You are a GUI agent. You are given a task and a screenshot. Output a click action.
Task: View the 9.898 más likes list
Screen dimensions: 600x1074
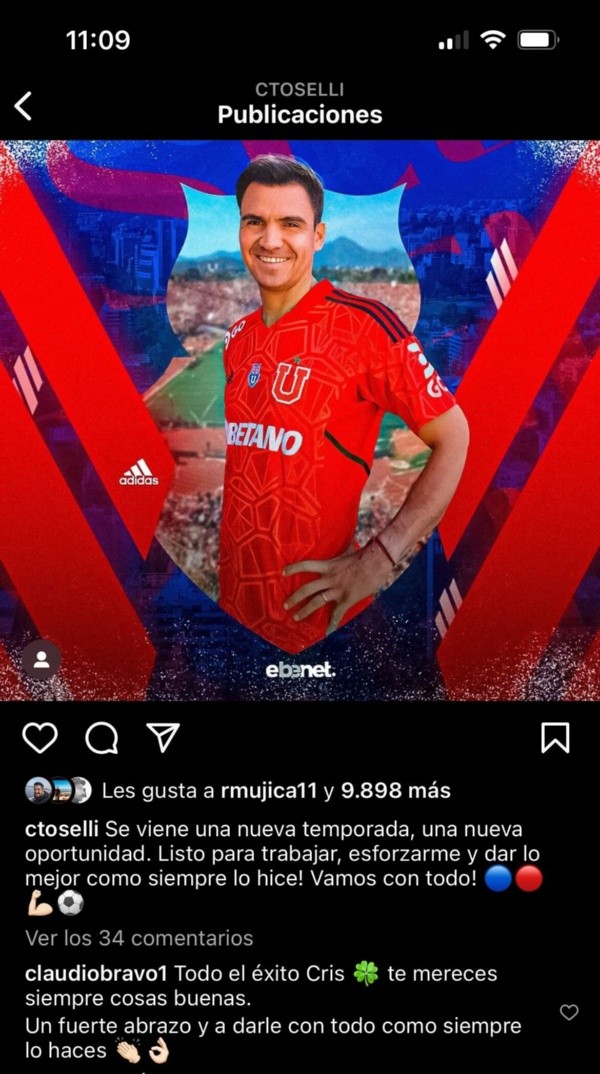tap(396, 791)
